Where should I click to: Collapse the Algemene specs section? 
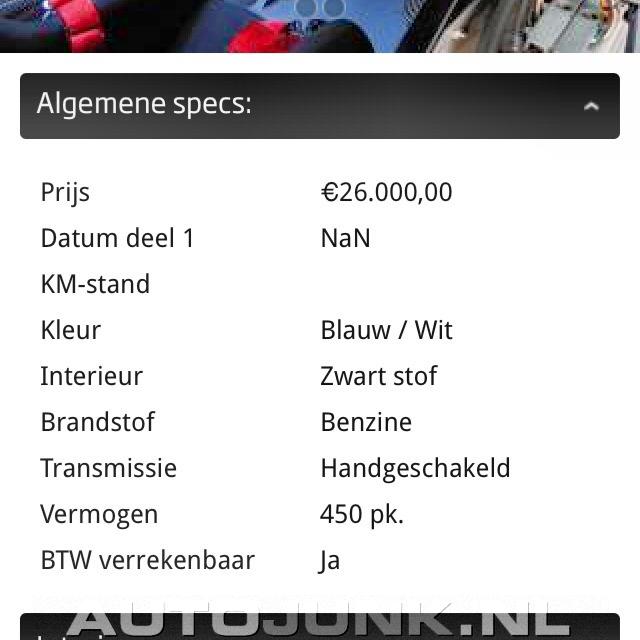[590, 105]
